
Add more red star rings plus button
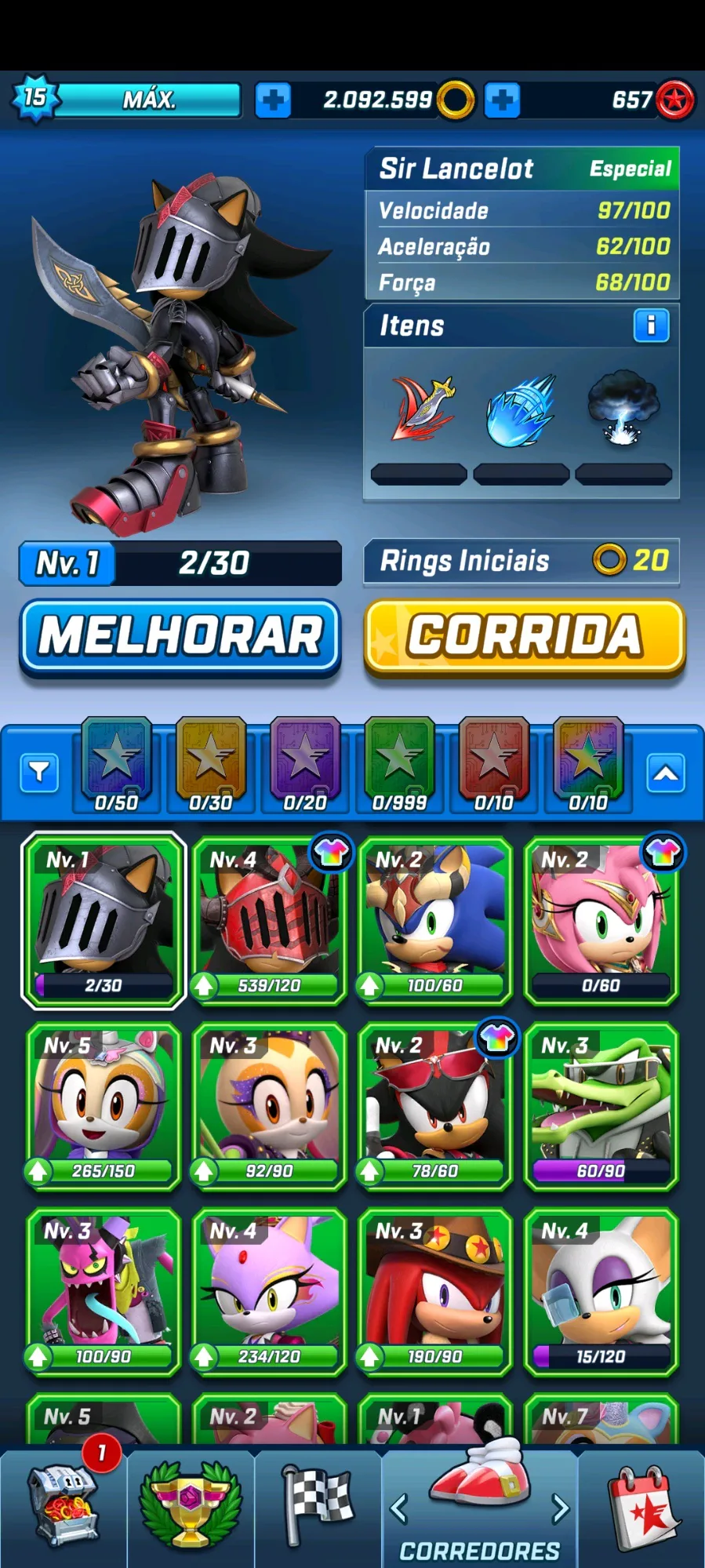coord(502,100)
